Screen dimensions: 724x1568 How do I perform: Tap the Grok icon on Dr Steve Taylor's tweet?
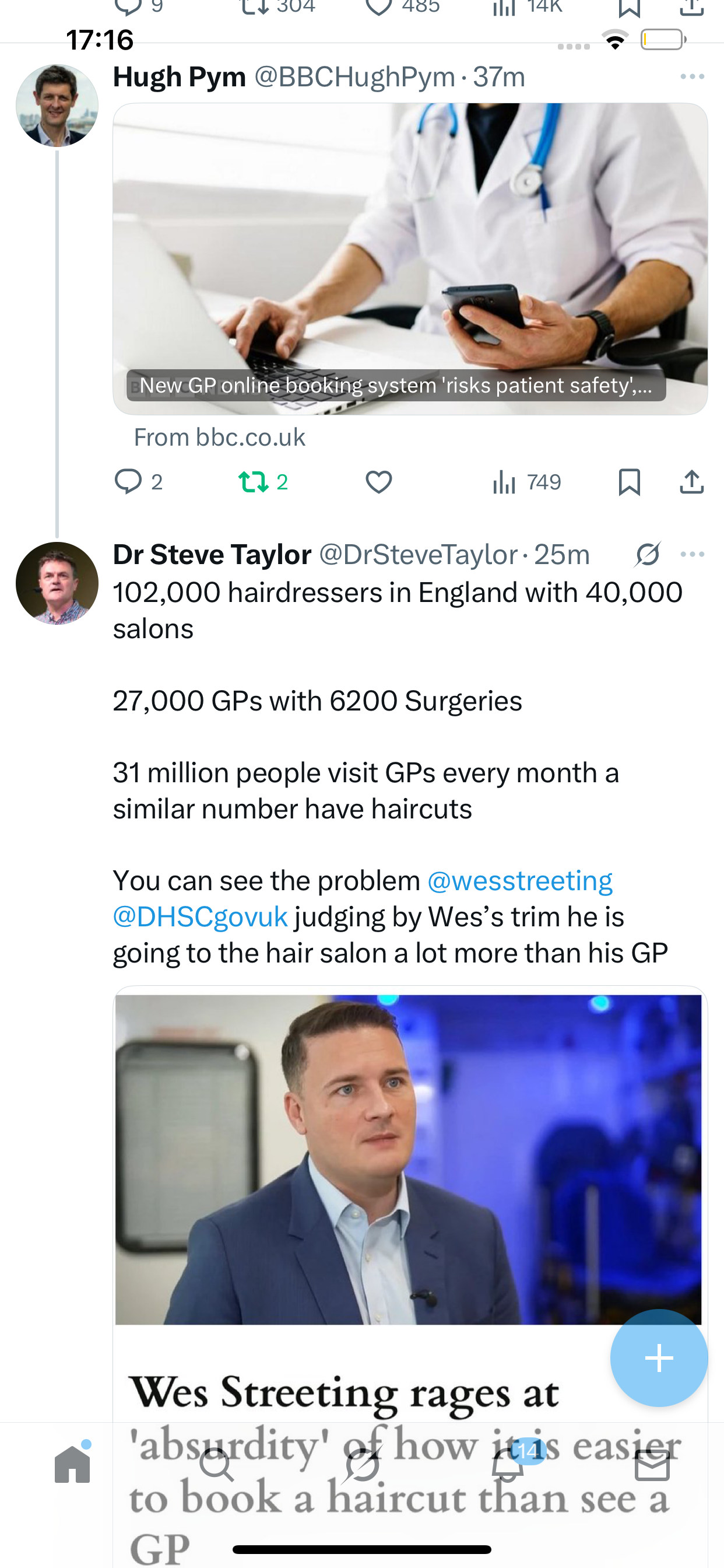coord(647,555)
